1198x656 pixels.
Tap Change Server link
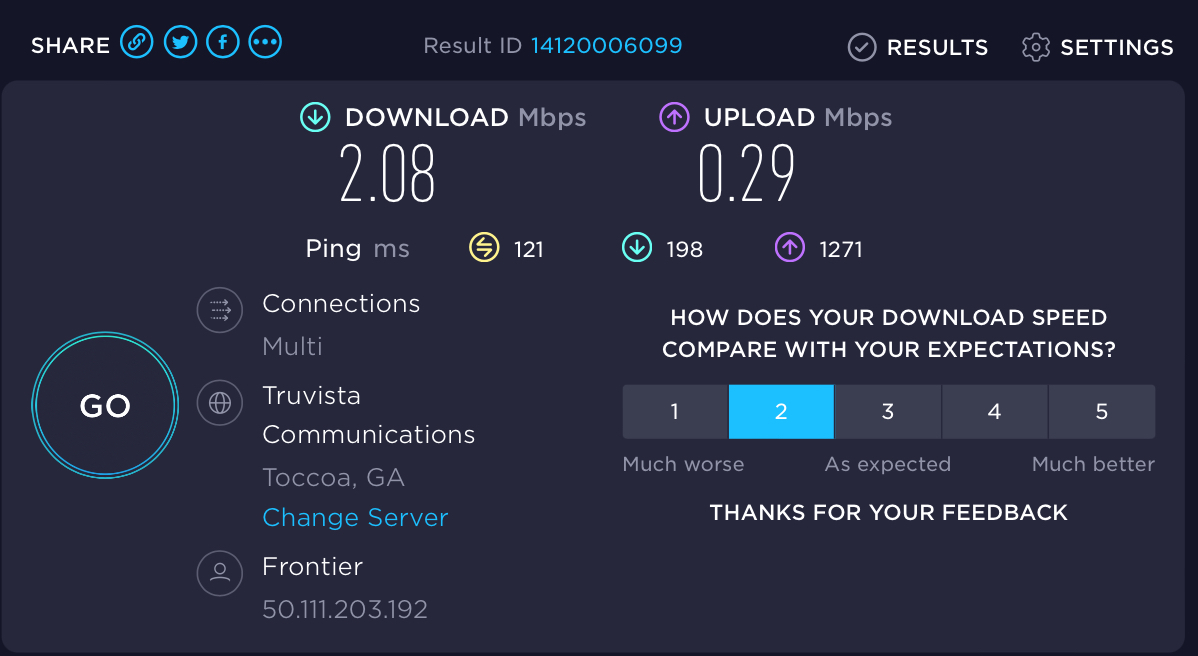tap(354, 518)
